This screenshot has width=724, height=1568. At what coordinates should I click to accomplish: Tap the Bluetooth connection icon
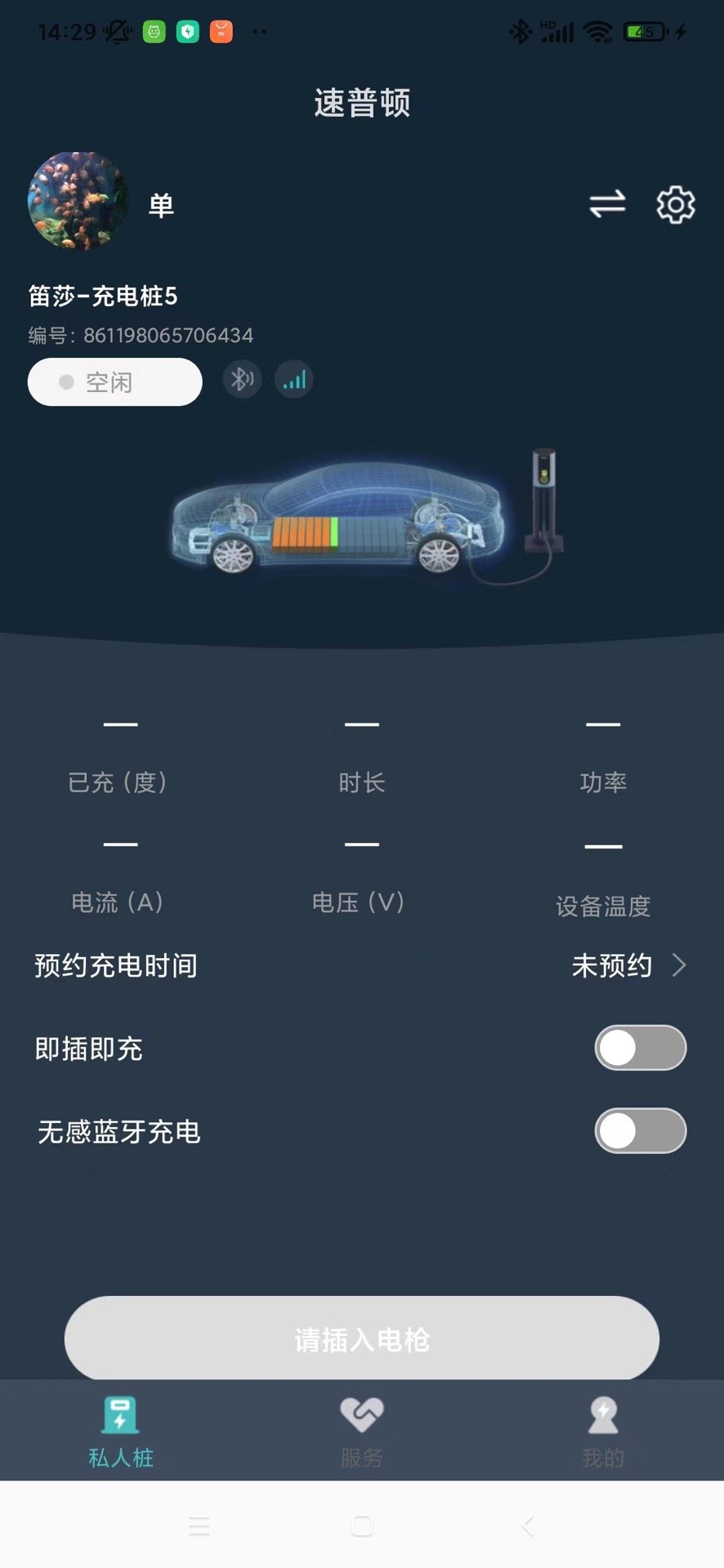(242, 379)
